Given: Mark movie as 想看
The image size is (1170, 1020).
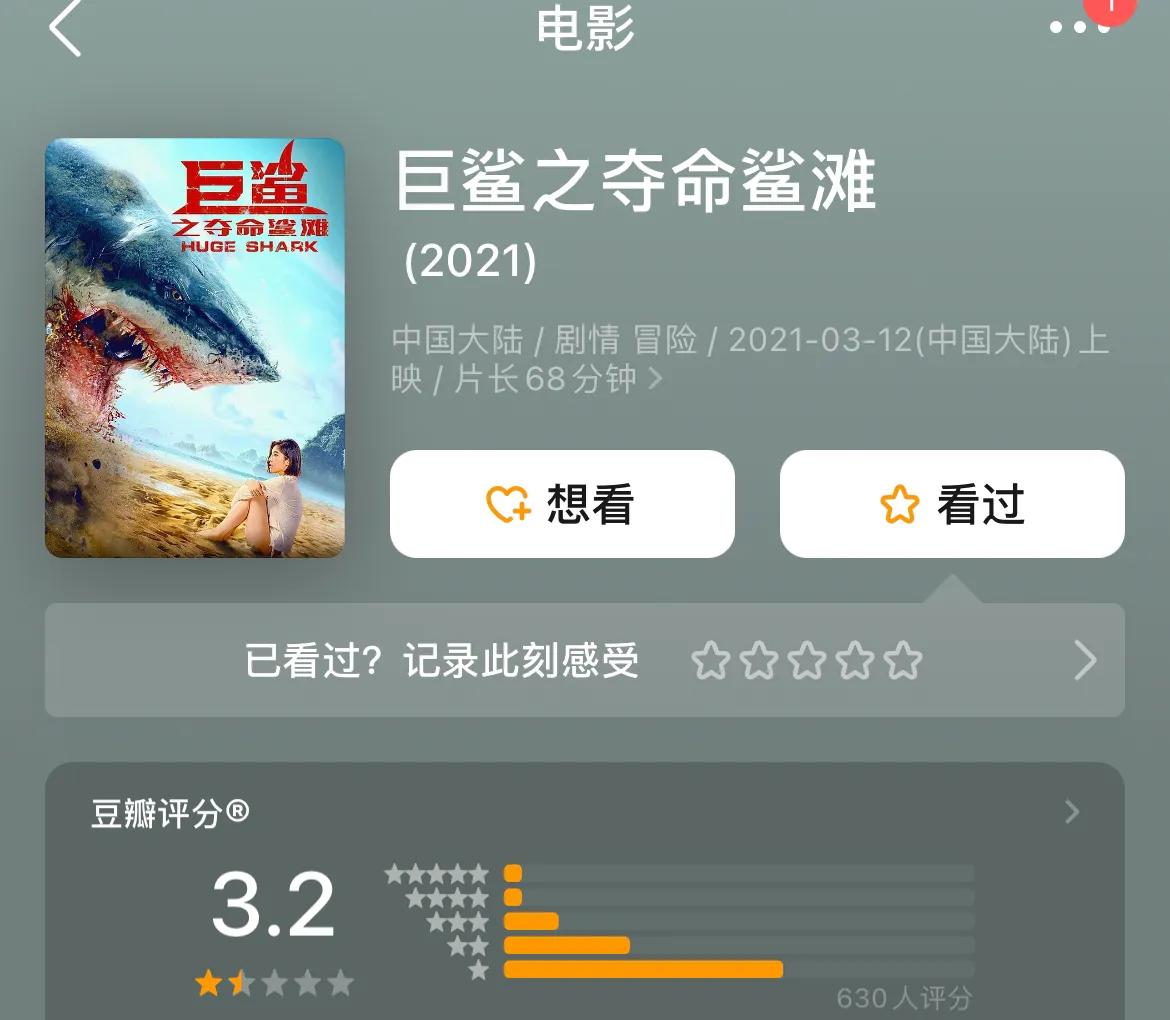Looking at the screenshot, I should click(562, 504).
